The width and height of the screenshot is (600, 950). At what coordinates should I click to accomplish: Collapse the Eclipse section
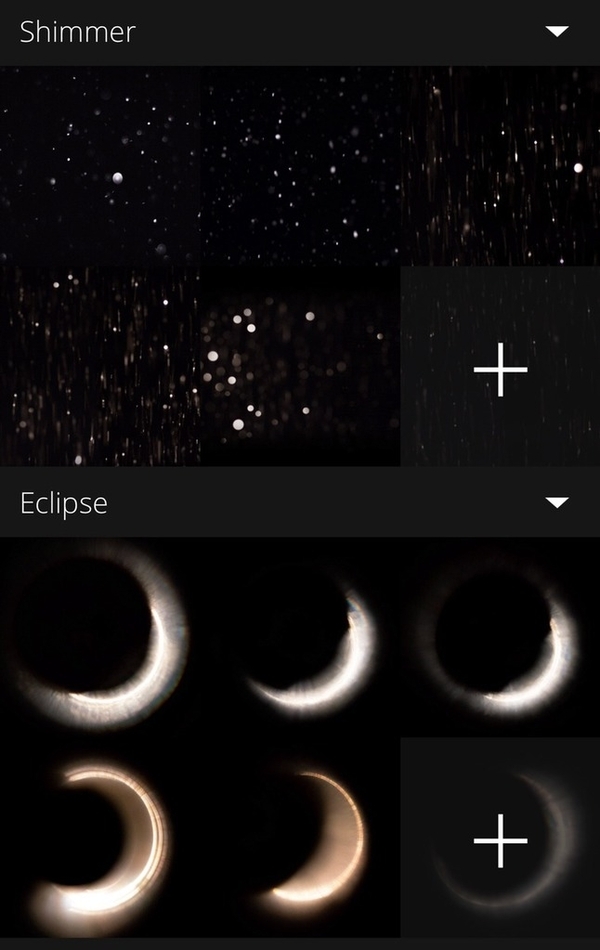click(556, 502)
